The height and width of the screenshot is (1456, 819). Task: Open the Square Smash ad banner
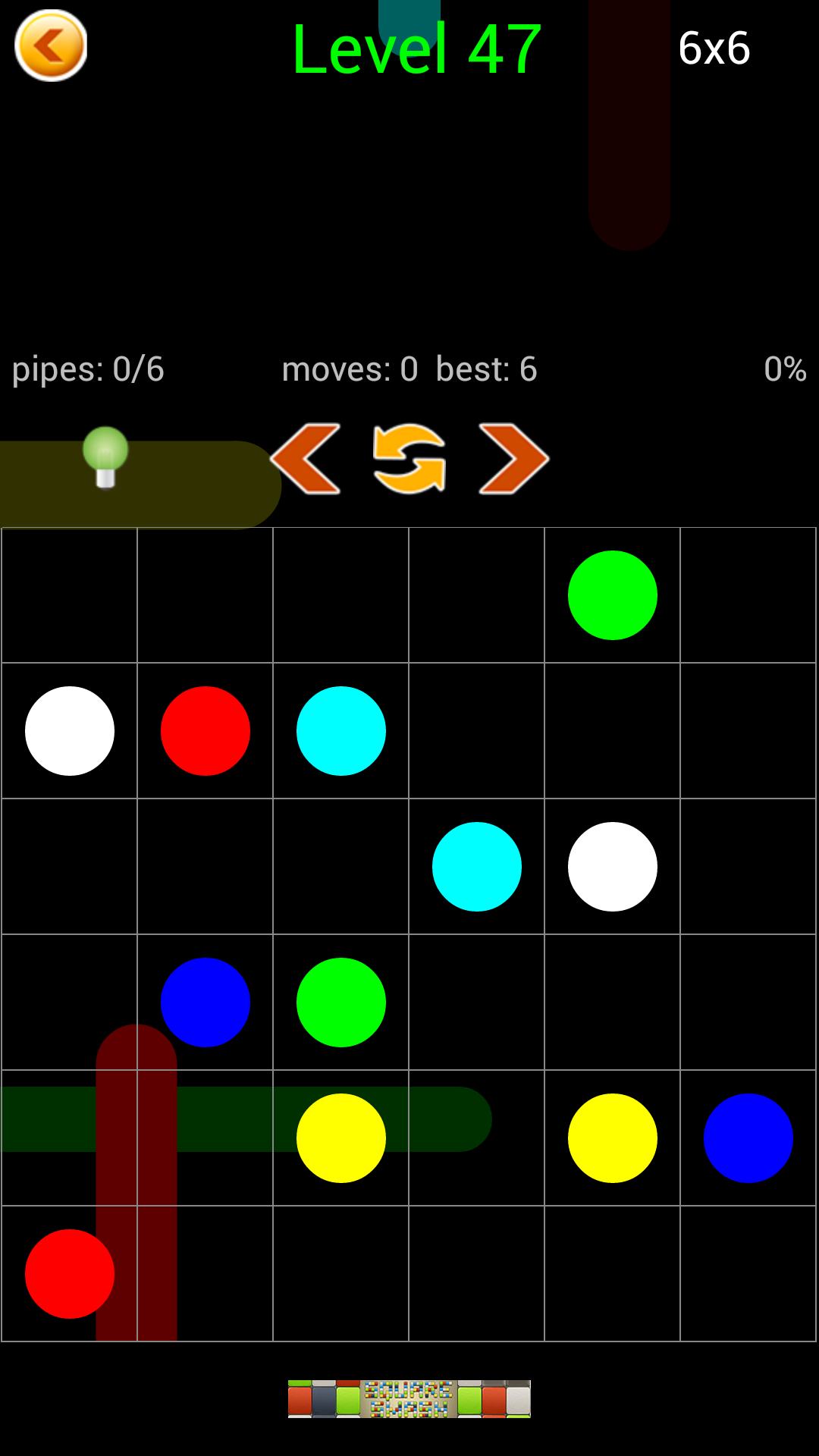409,1399
